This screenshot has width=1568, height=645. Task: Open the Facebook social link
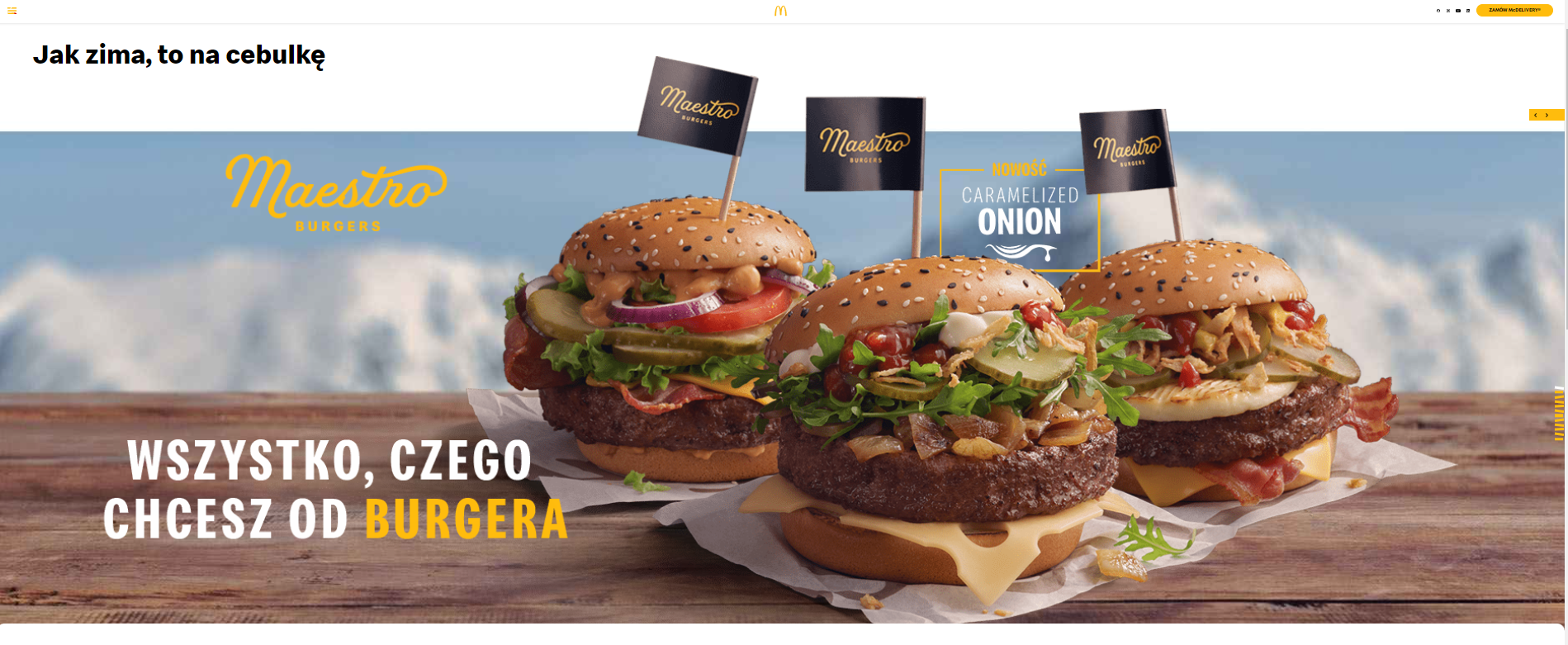[1438, 11]
